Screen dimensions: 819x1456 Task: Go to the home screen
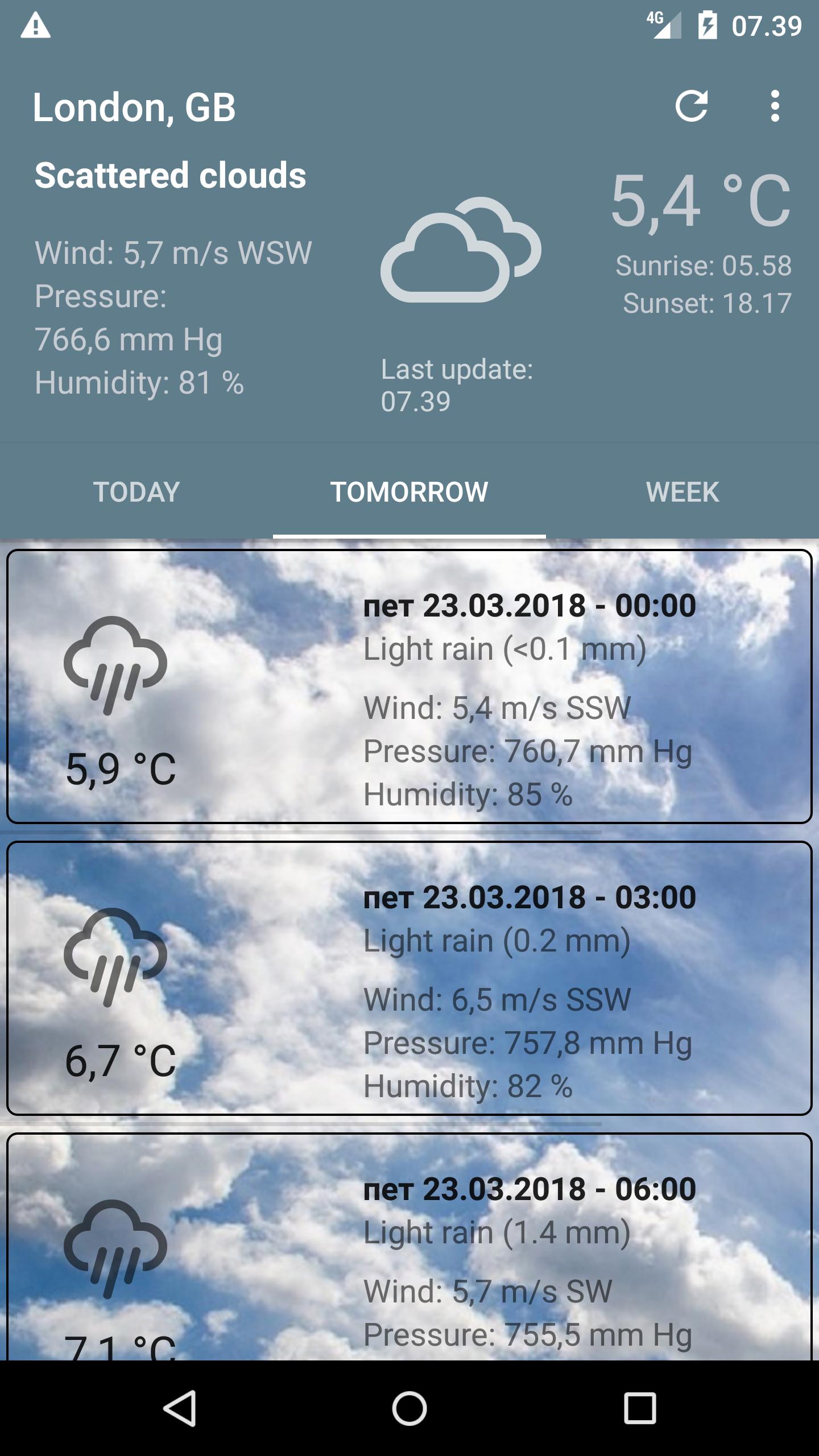[x=409, y=1409]
